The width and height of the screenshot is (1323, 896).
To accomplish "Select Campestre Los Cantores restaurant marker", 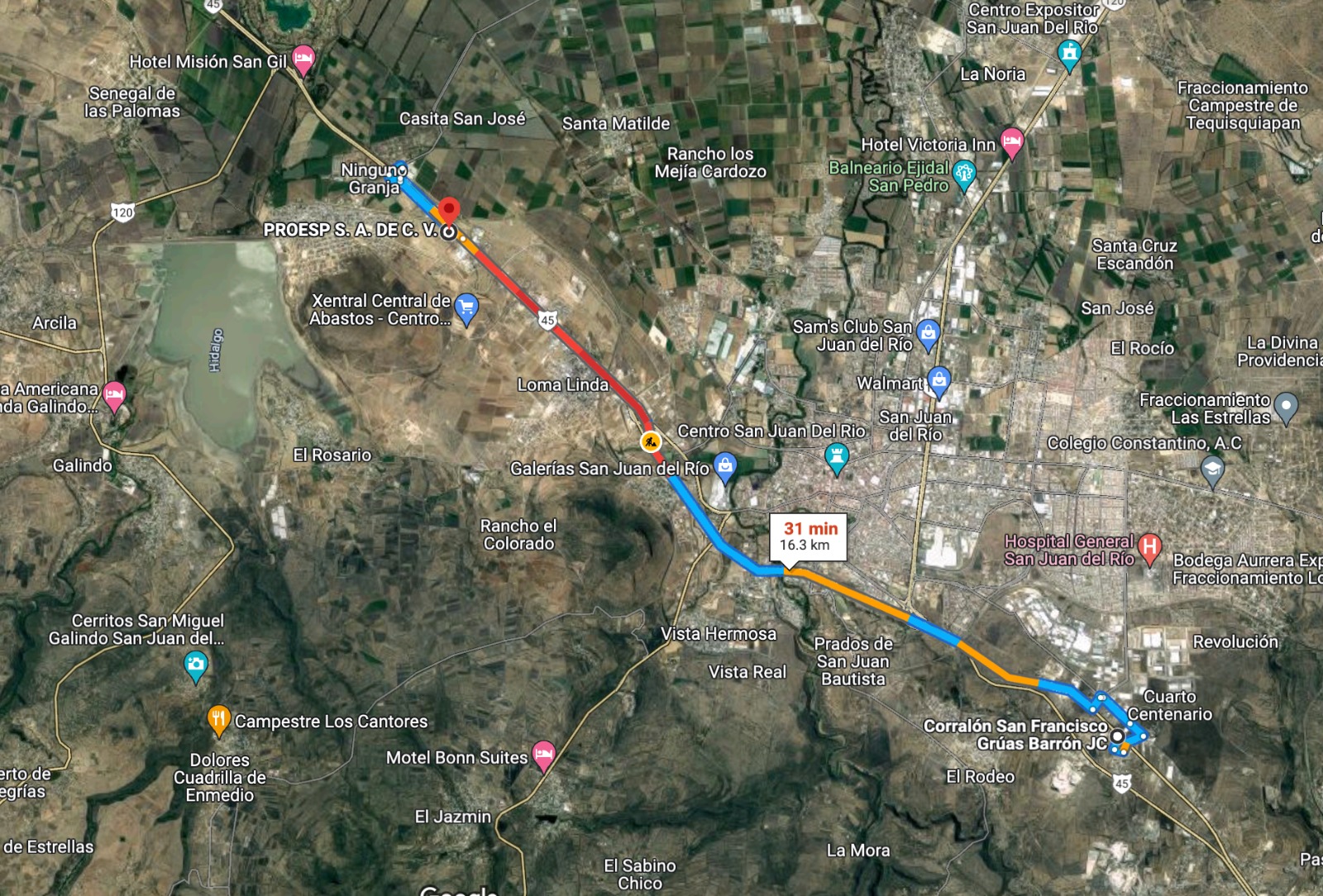I will pos(217,719).
